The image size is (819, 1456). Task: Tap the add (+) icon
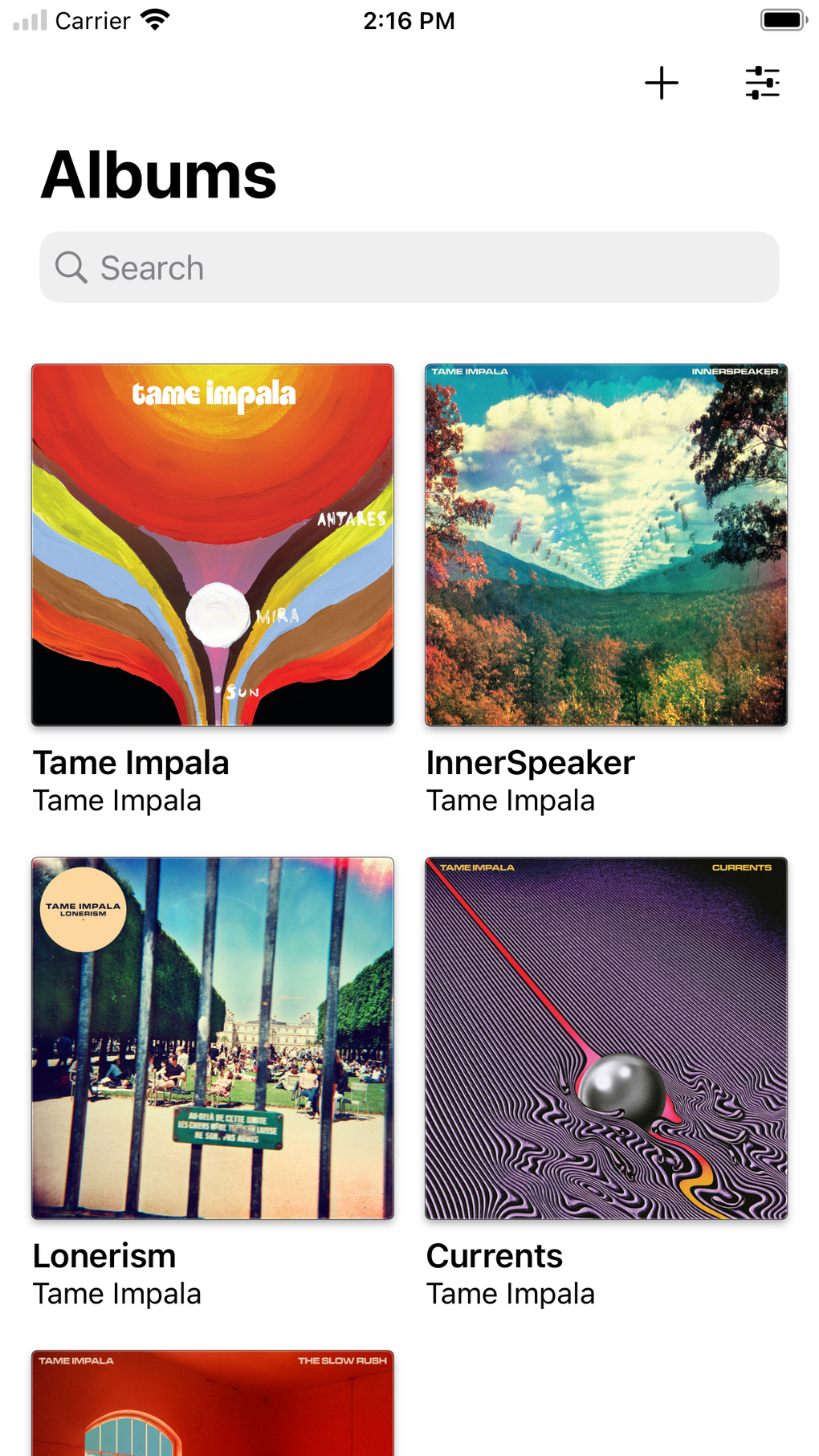pyautogui.click(x=662, y=83)
